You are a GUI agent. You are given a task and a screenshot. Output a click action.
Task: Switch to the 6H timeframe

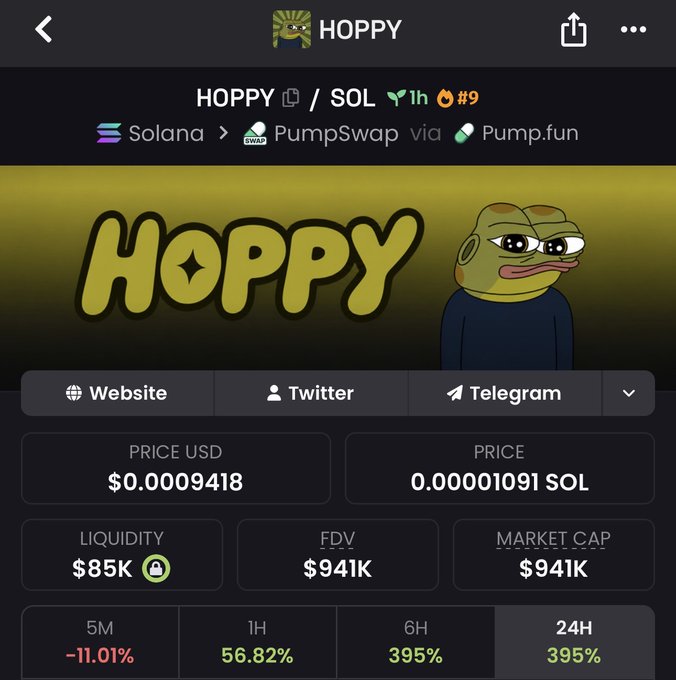415,642
